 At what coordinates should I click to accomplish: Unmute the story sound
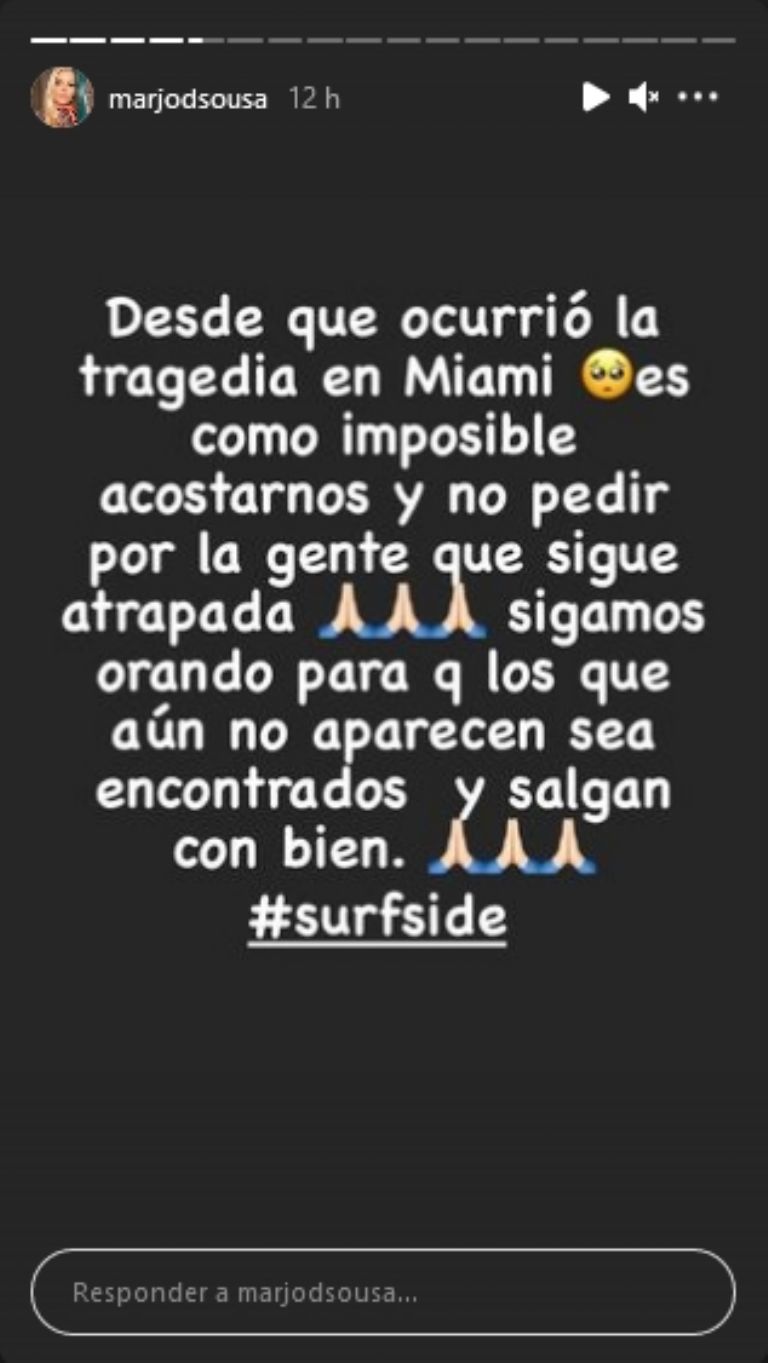click(643, 97)
